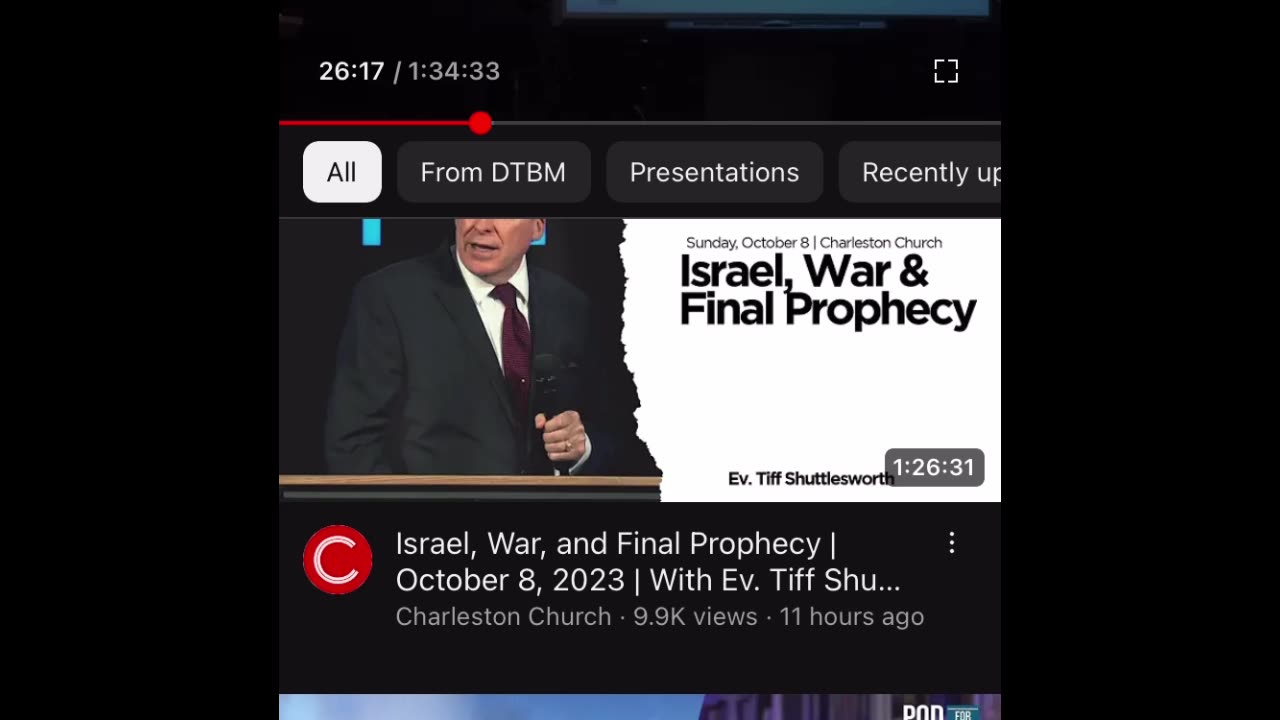Viewport: 1280px width, 720px height.
Task: Select the All filter chip
Action: pos(342,172)
